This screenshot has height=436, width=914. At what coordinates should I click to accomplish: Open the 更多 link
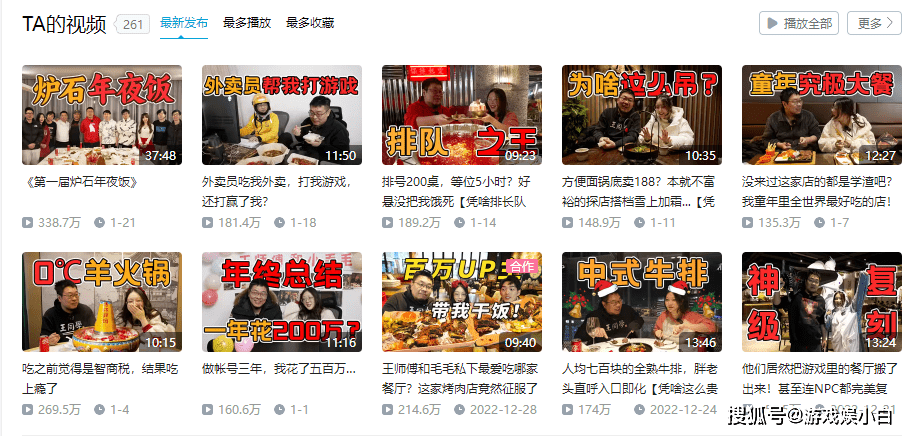[876, 23]
